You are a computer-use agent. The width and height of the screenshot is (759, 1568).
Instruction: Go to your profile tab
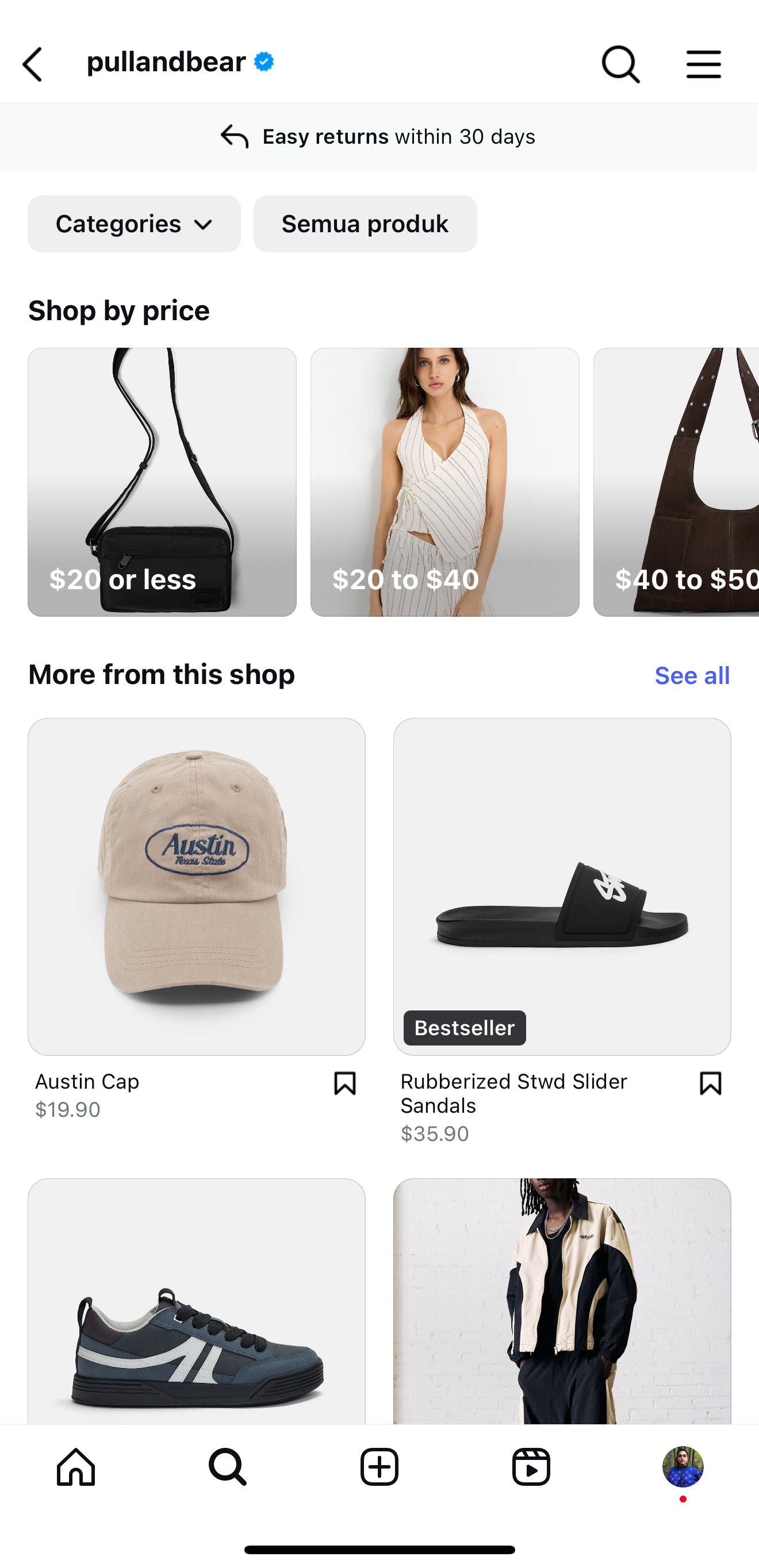[x=683, y=1467]
